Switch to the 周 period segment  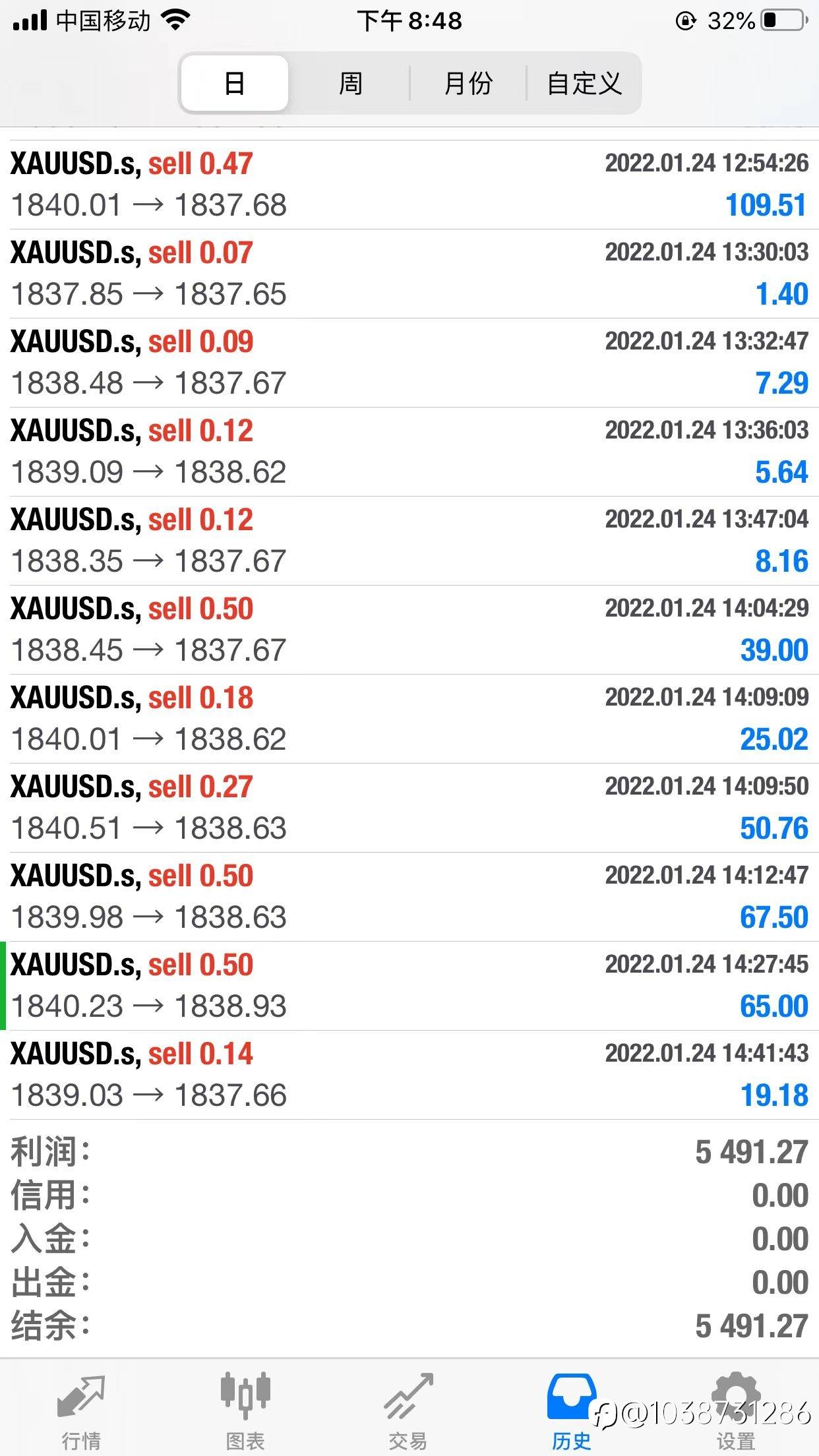(349, 83)
